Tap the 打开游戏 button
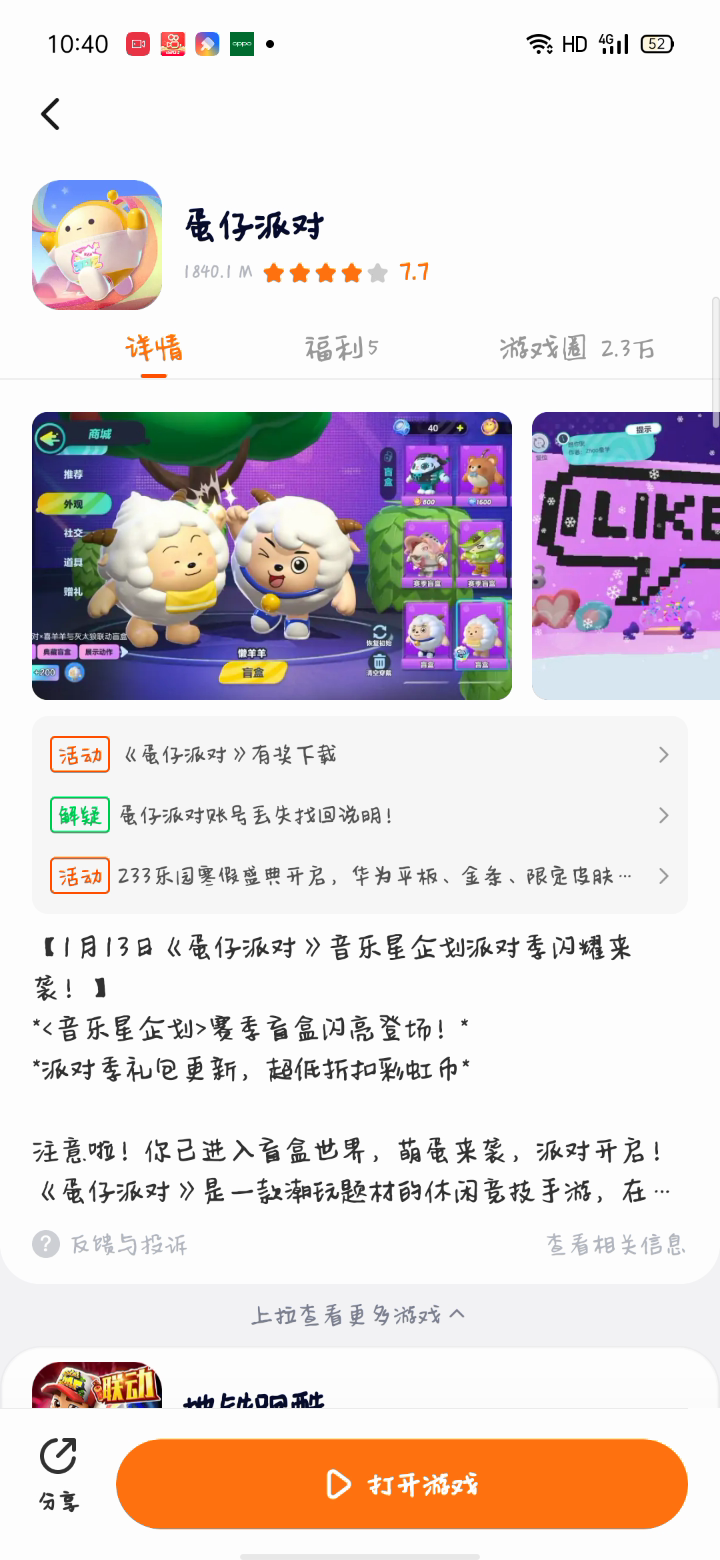 click(402, 1484)
